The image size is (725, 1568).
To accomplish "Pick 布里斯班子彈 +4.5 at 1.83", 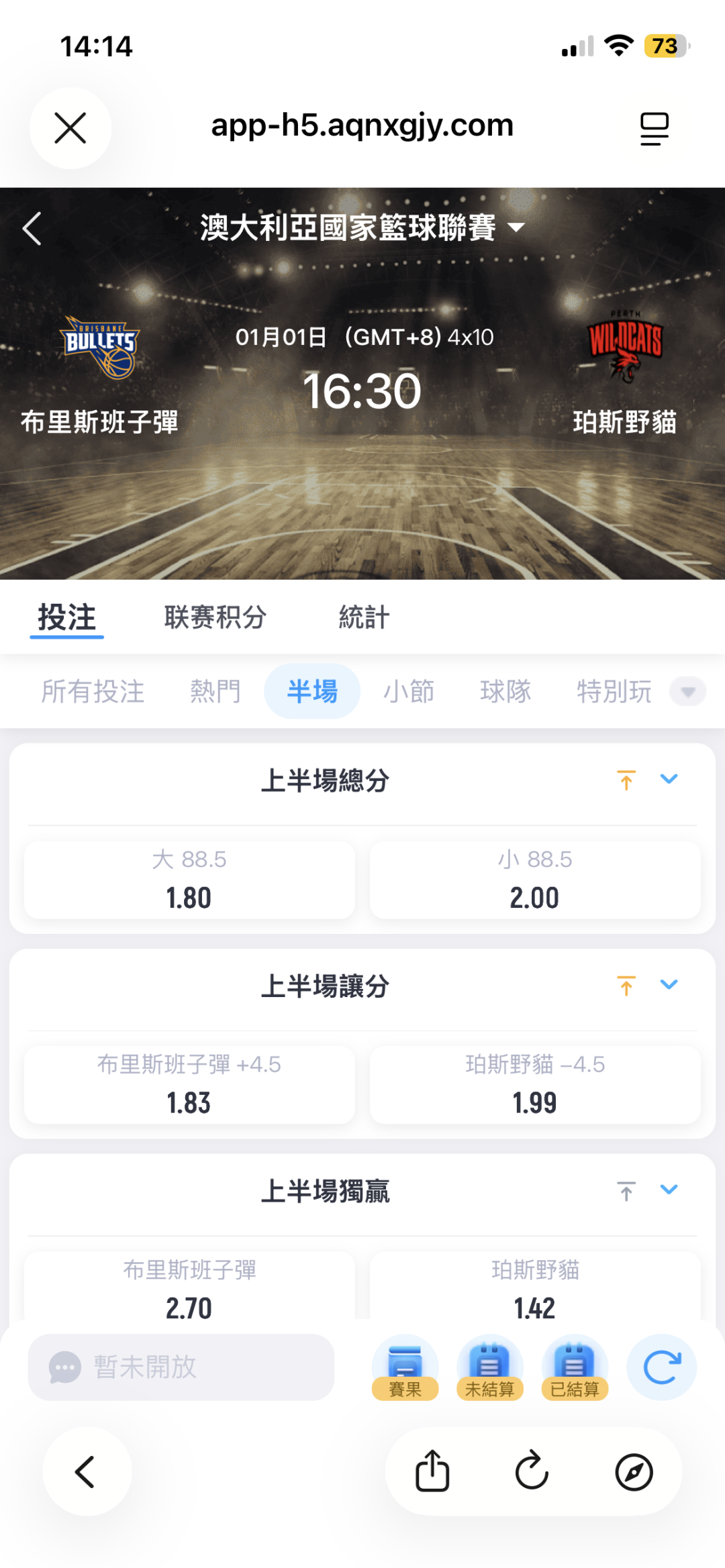I will click(x=189, y=1085).
